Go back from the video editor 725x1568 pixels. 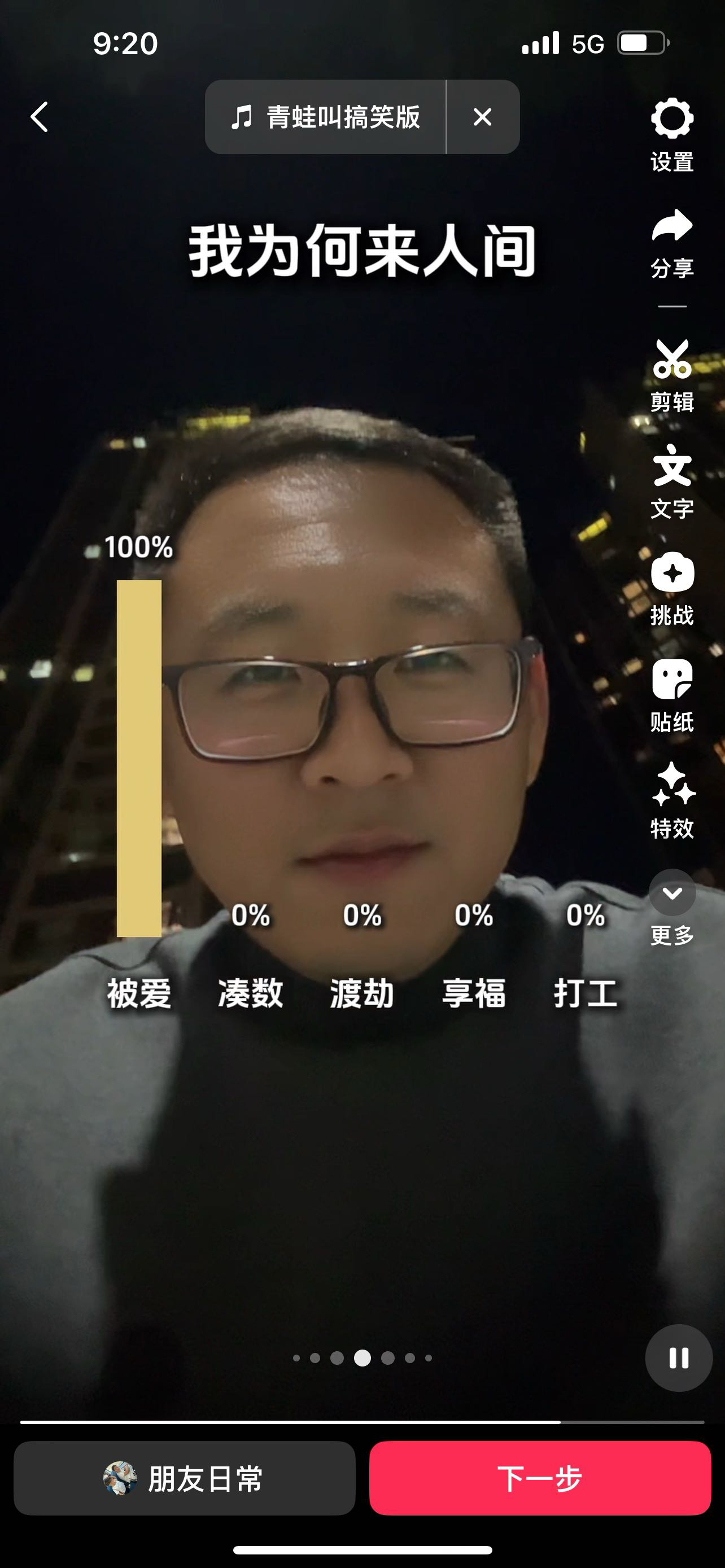coord(40,117)
